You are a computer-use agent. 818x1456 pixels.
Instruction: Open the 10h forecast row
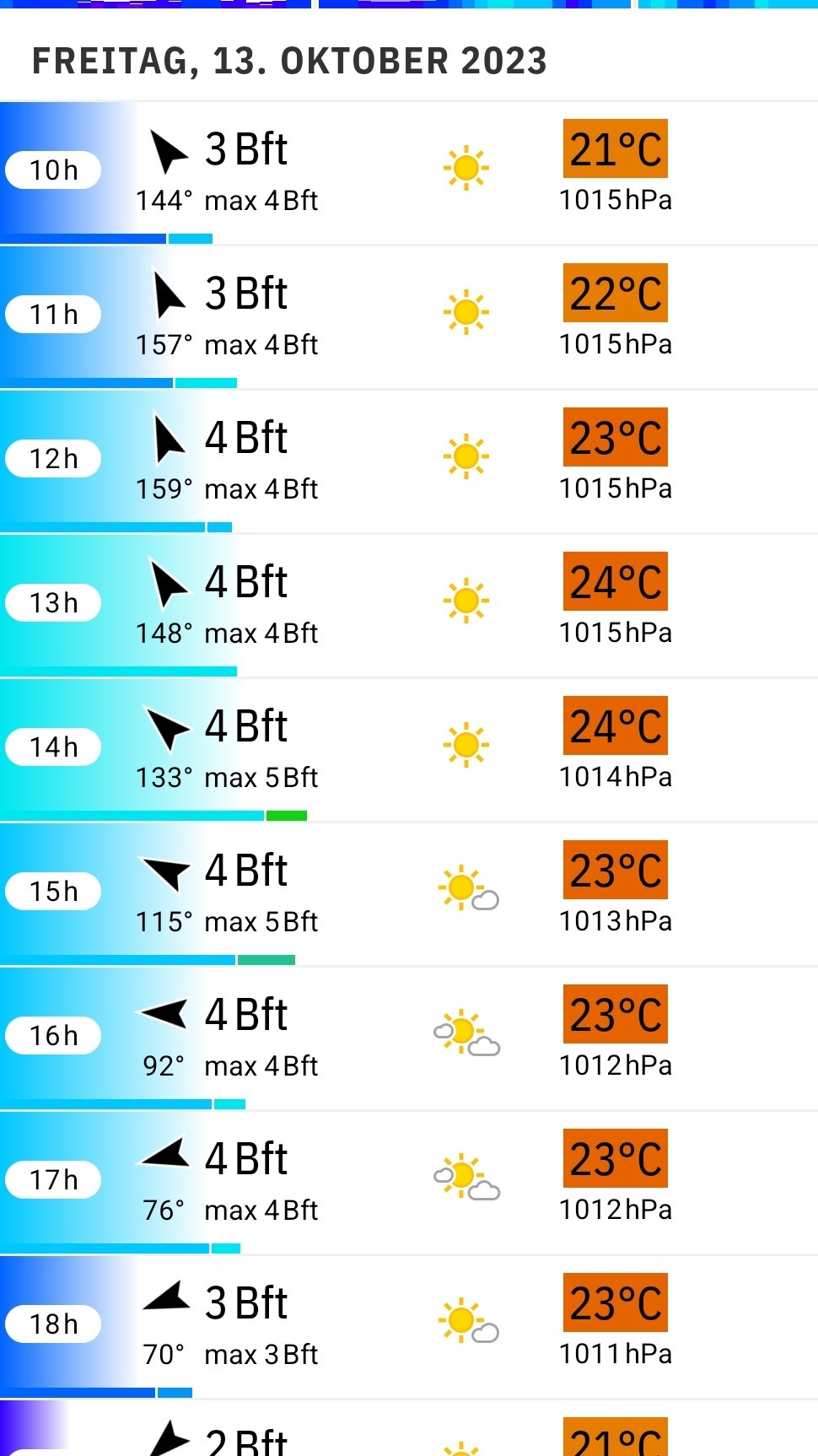point(408,172)
